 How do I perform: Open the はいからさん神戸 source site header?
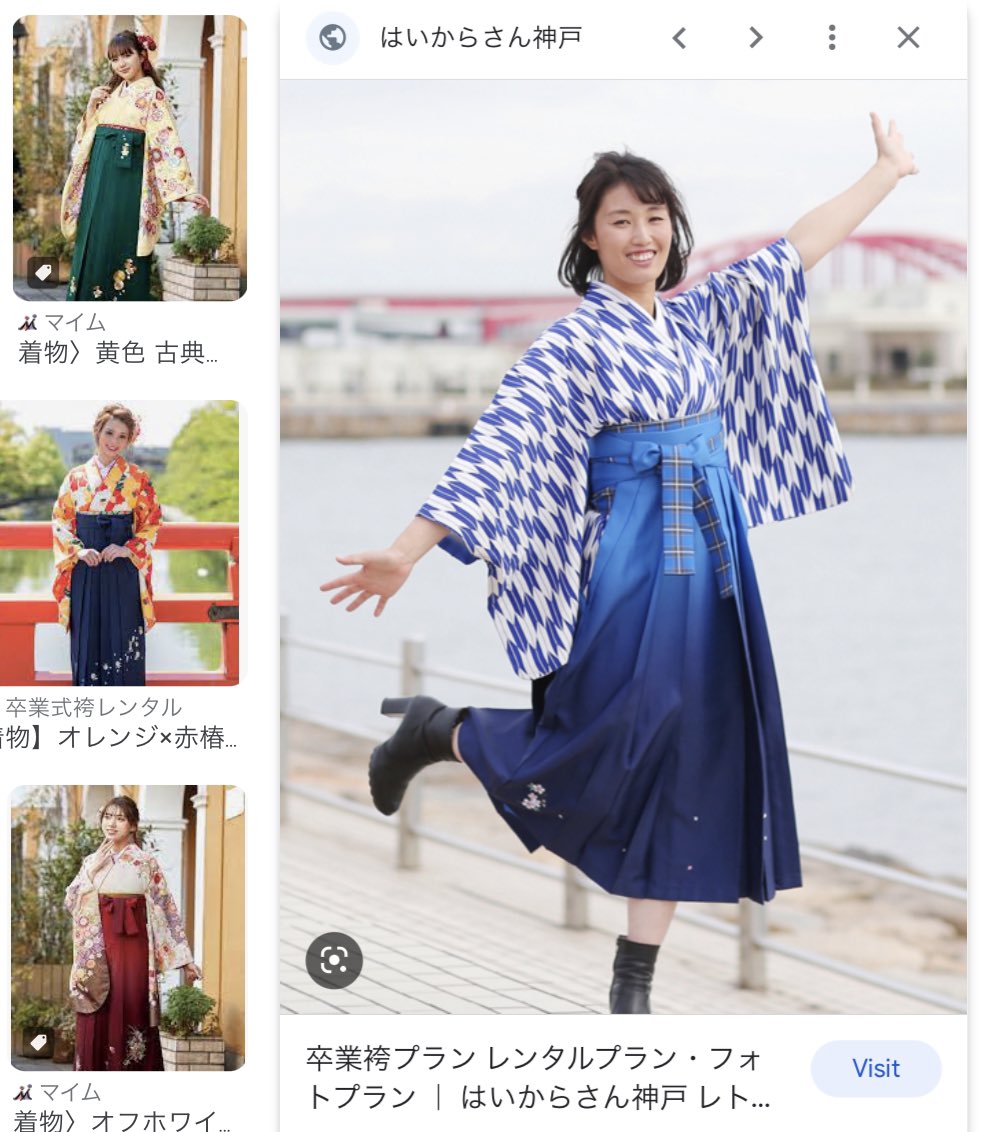coord(480,38)
